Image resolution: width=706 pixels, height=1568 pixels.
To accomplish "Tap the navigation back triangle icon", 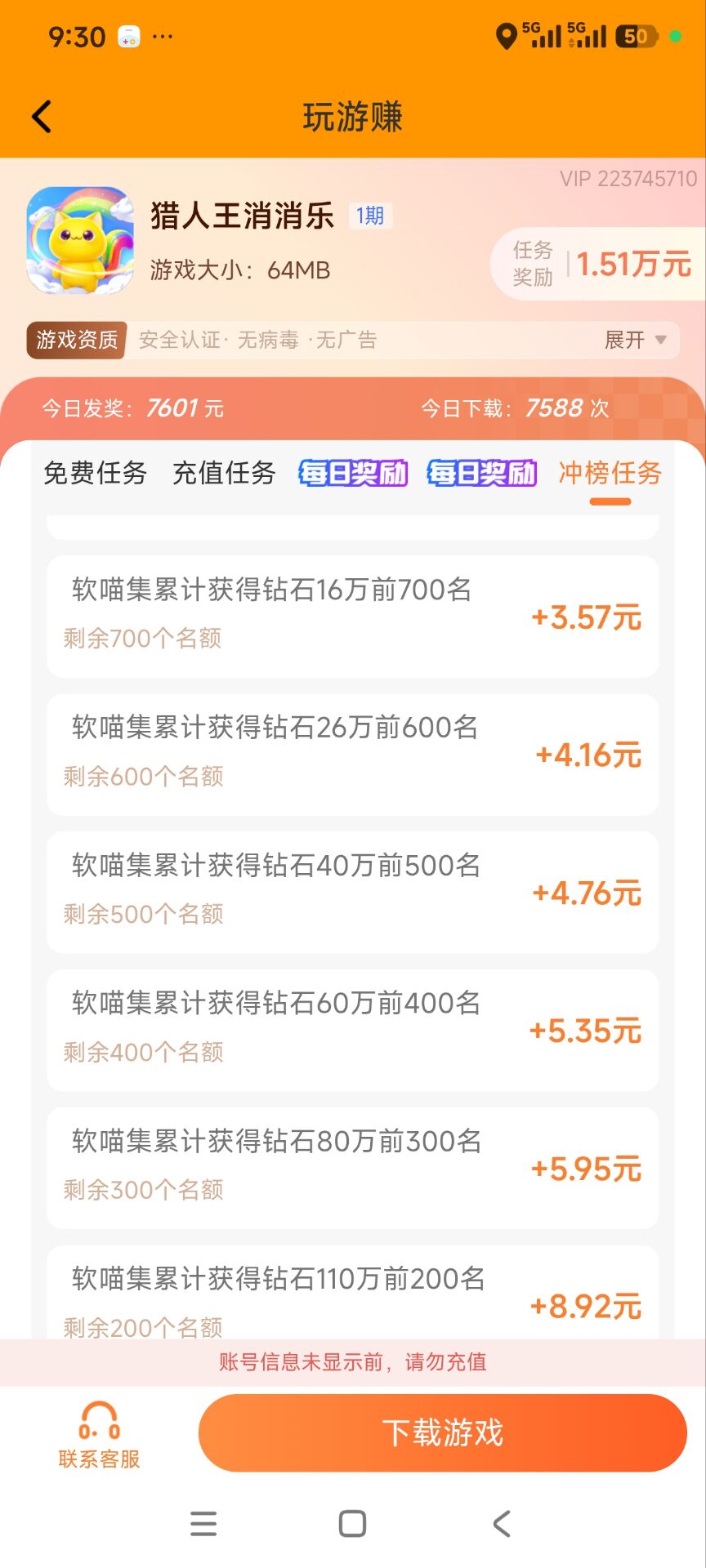I will [501, 1522].
